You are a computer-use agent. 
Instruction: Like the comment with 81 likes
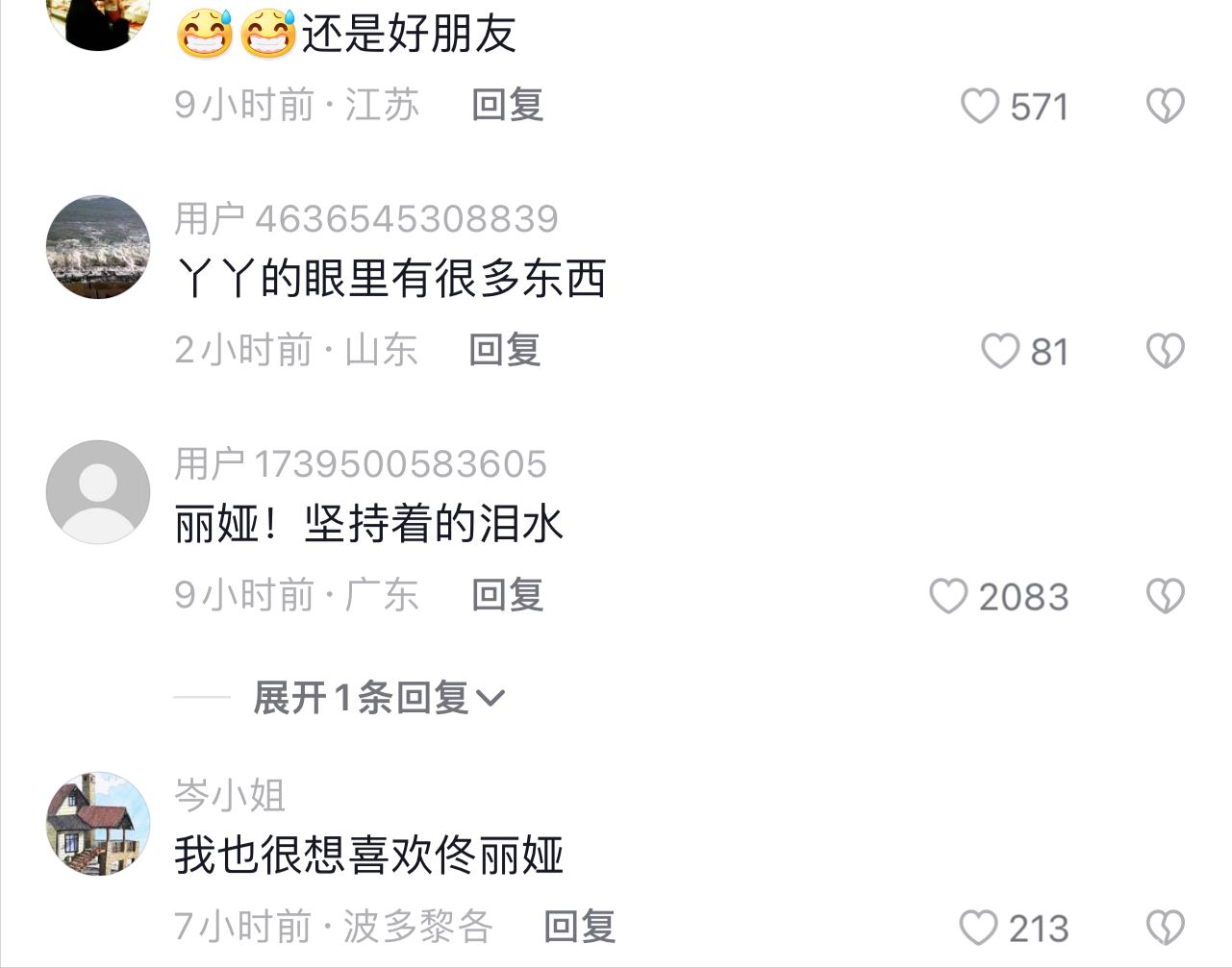1000,351
